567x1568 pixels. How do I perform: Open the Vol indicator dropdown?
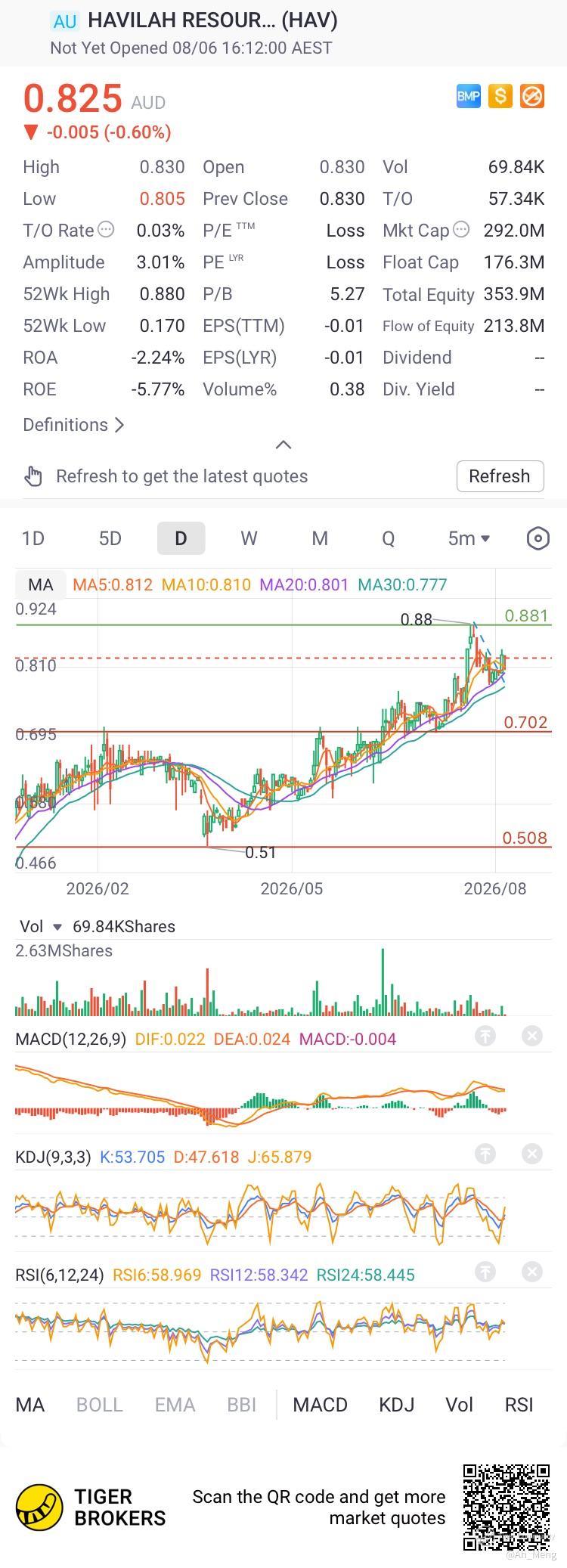tap(41, 927)
